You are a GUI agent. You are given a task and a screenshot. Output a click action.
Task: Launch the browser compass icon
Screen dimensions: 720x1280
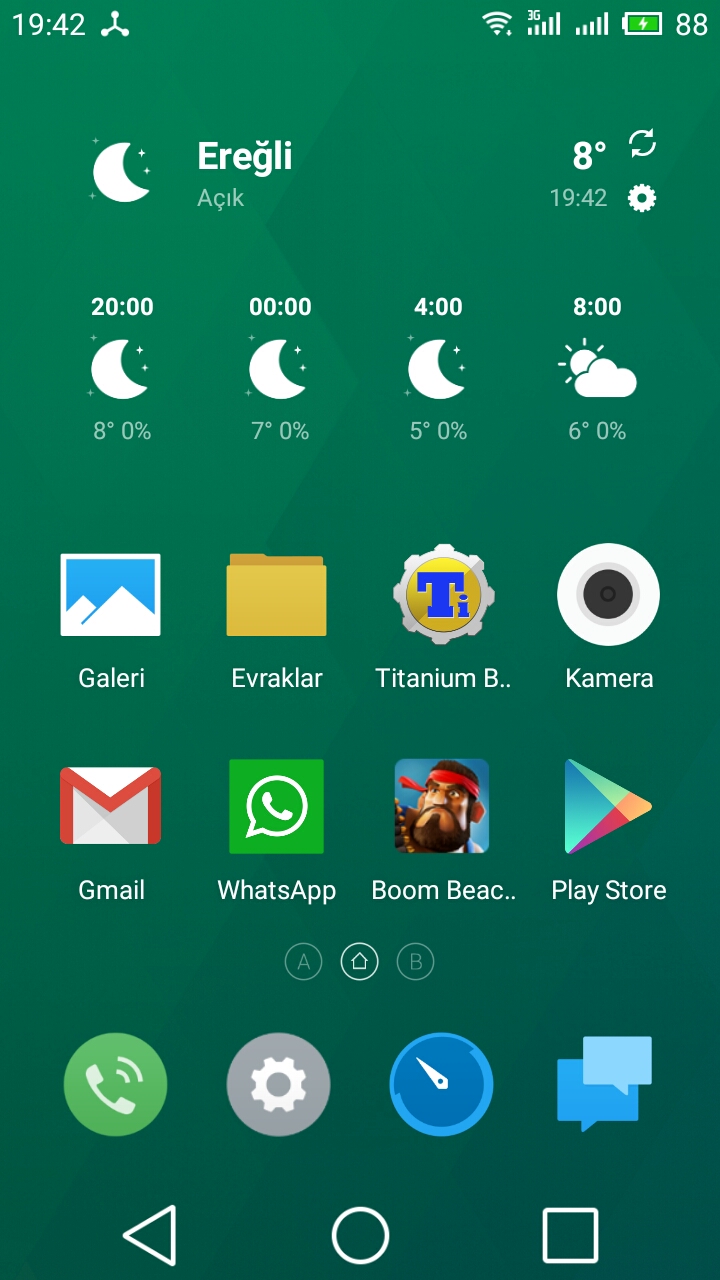[441, 1085]
